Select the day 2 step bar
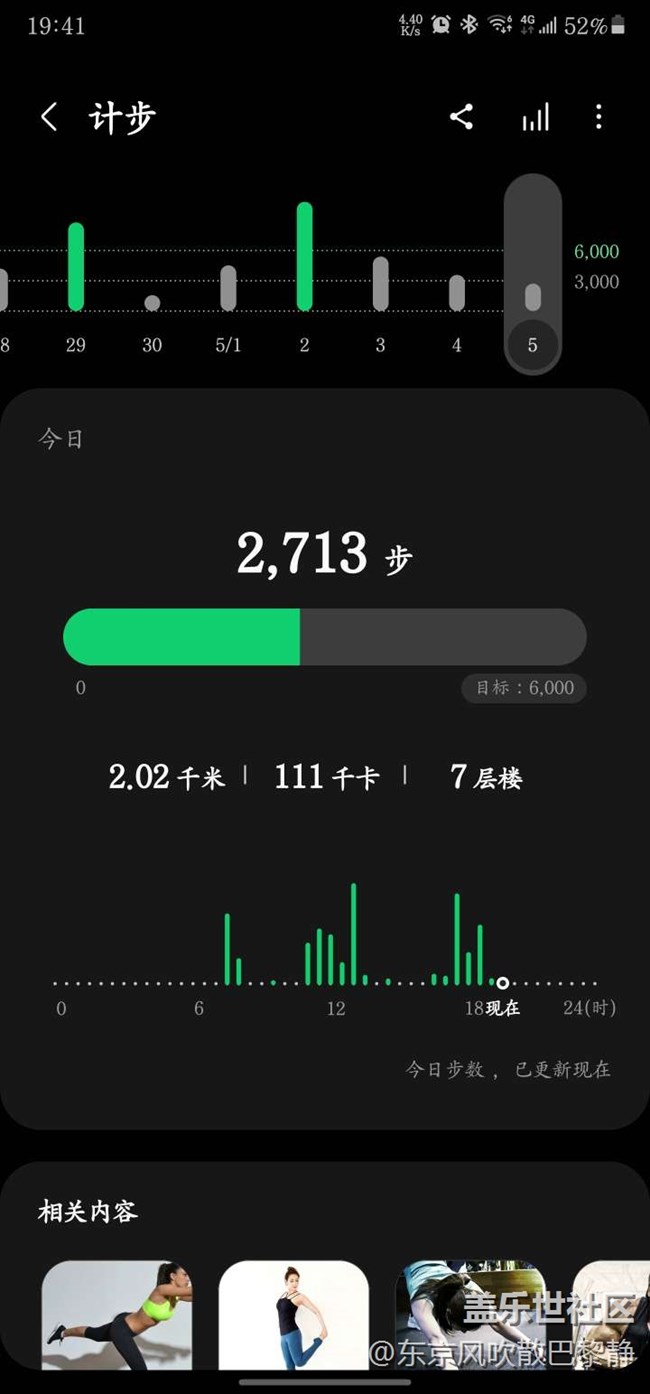This screenshot has width=650, height=1394. tap(304, 257)
